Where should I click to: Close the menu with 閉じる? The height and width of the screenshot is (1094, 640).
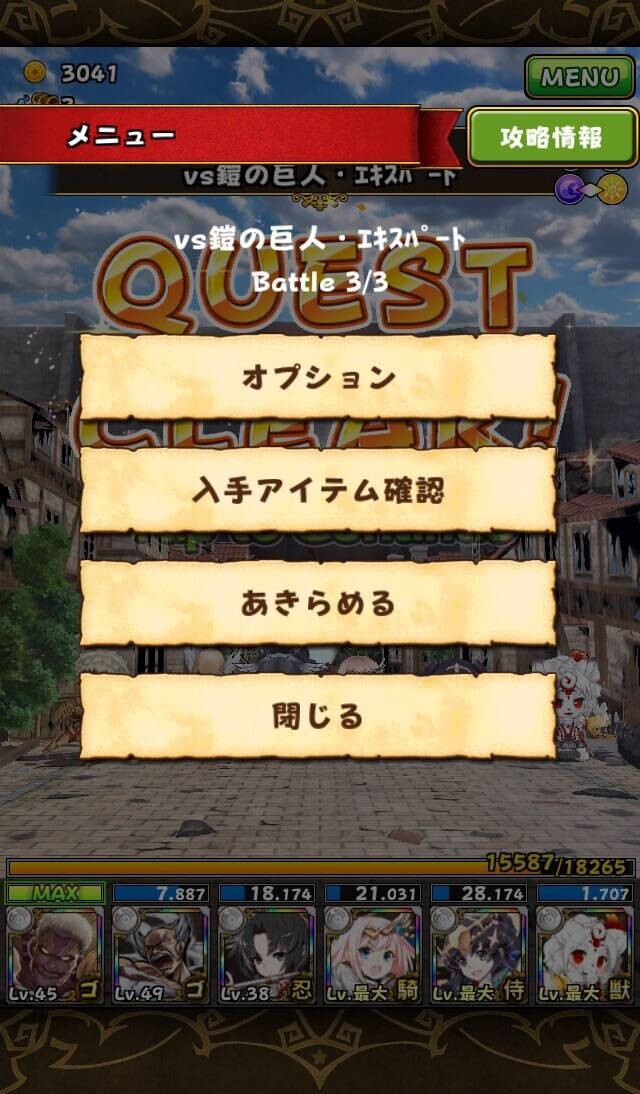(318, 716)
